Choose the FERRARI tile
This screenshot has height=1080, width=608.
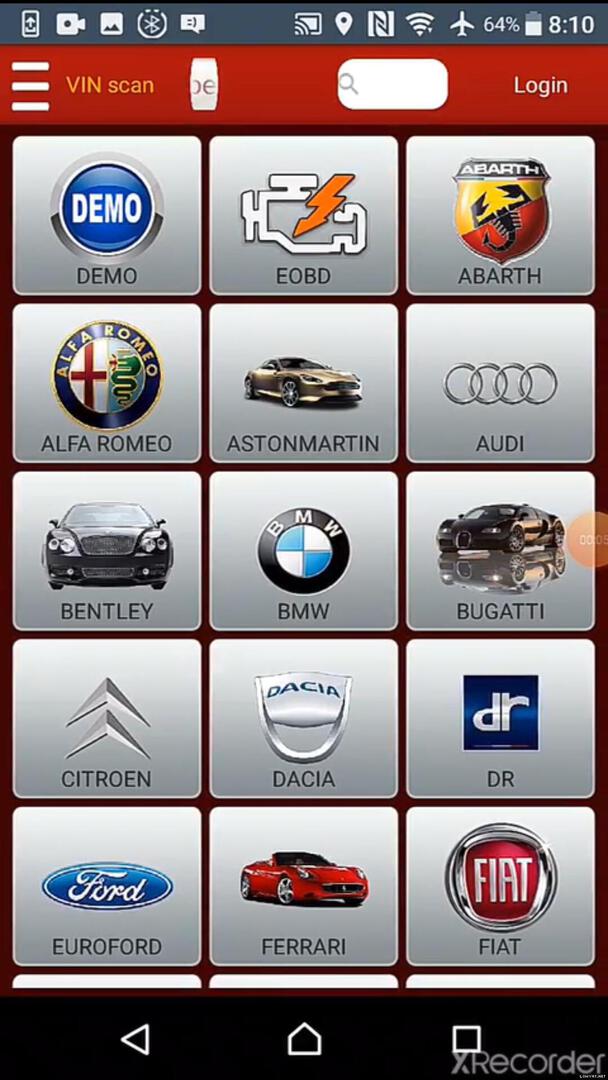tap(303, 887)
